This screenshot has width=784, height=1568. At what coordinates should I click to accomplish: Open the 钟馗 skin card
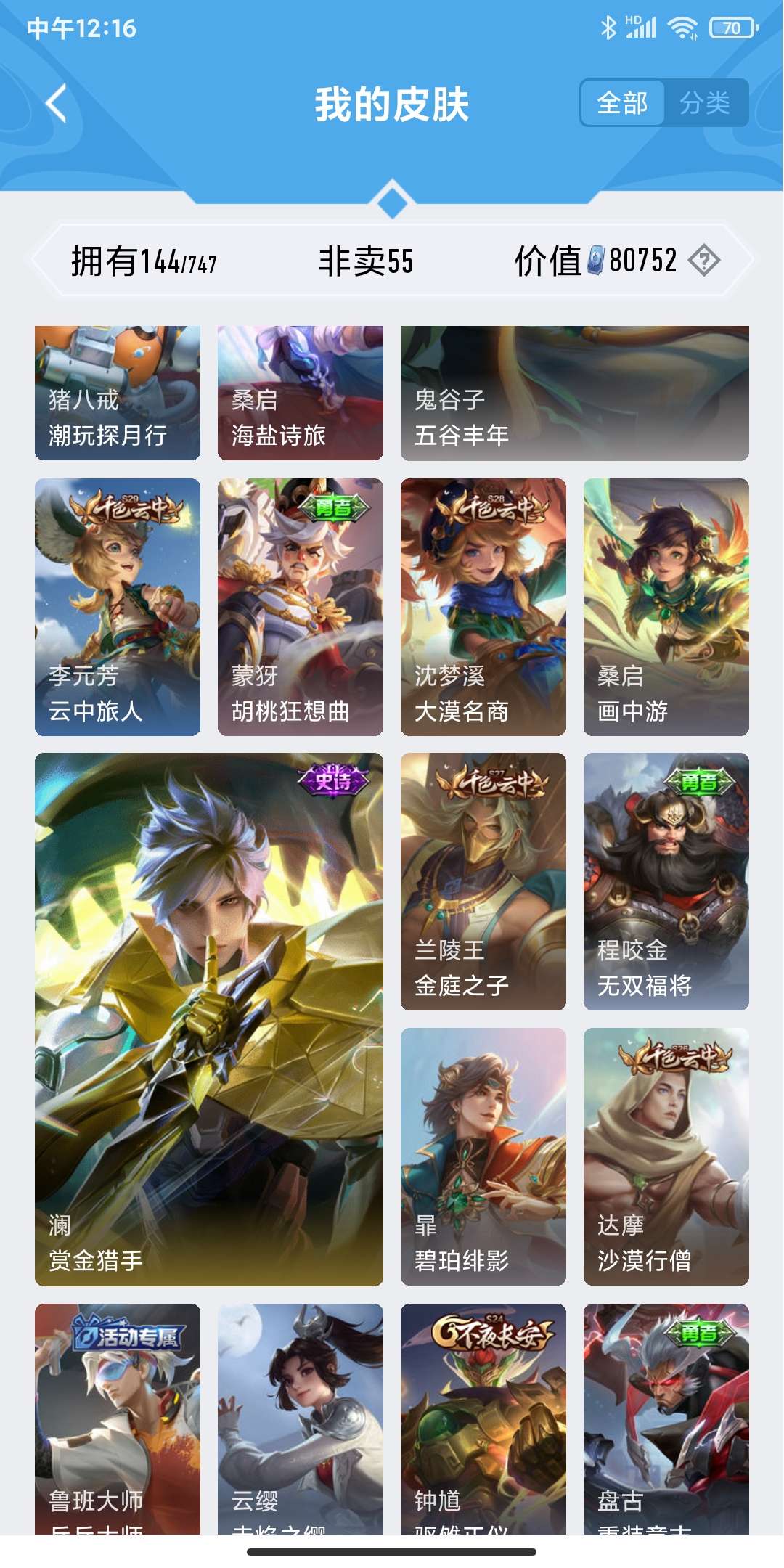tap(483, 1419)
